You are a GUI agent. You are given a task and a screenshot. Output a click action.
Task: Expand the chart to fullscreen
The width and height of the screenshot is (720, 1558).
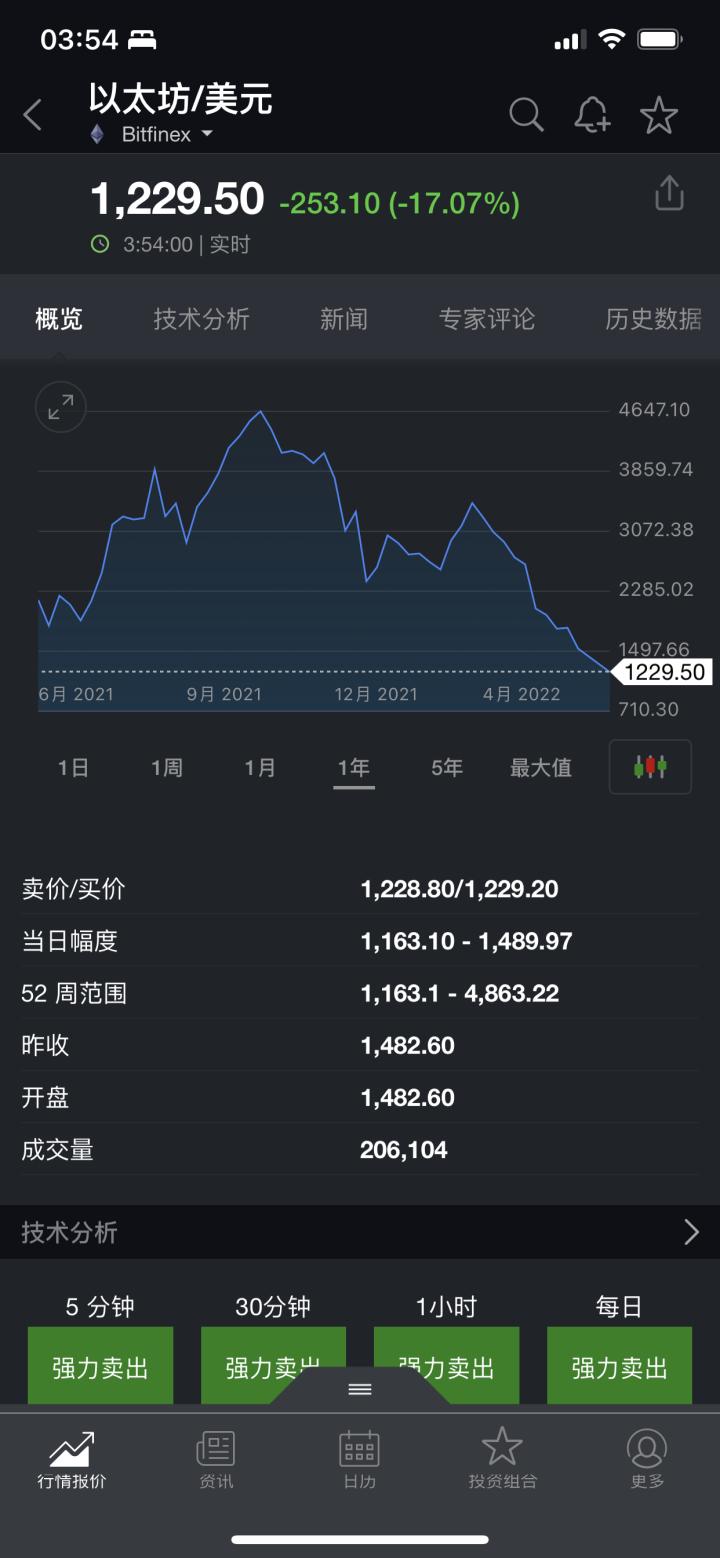60,407
